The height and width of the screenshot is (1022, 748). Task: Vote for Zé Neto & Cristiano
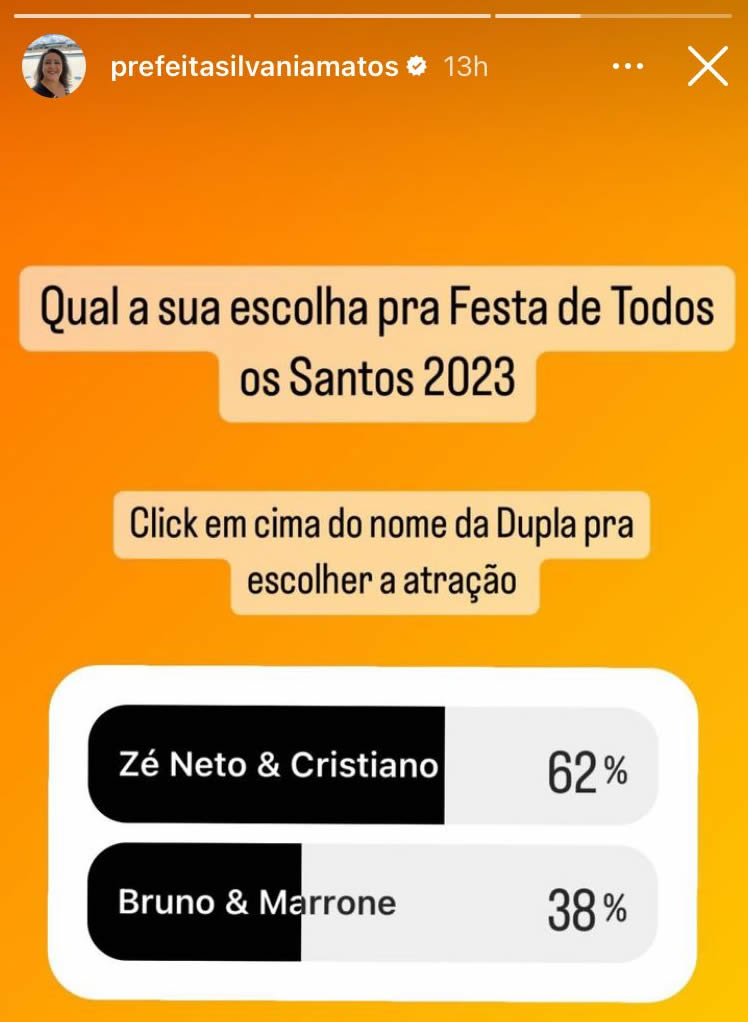pyautogui.click(x=372, y=765)
